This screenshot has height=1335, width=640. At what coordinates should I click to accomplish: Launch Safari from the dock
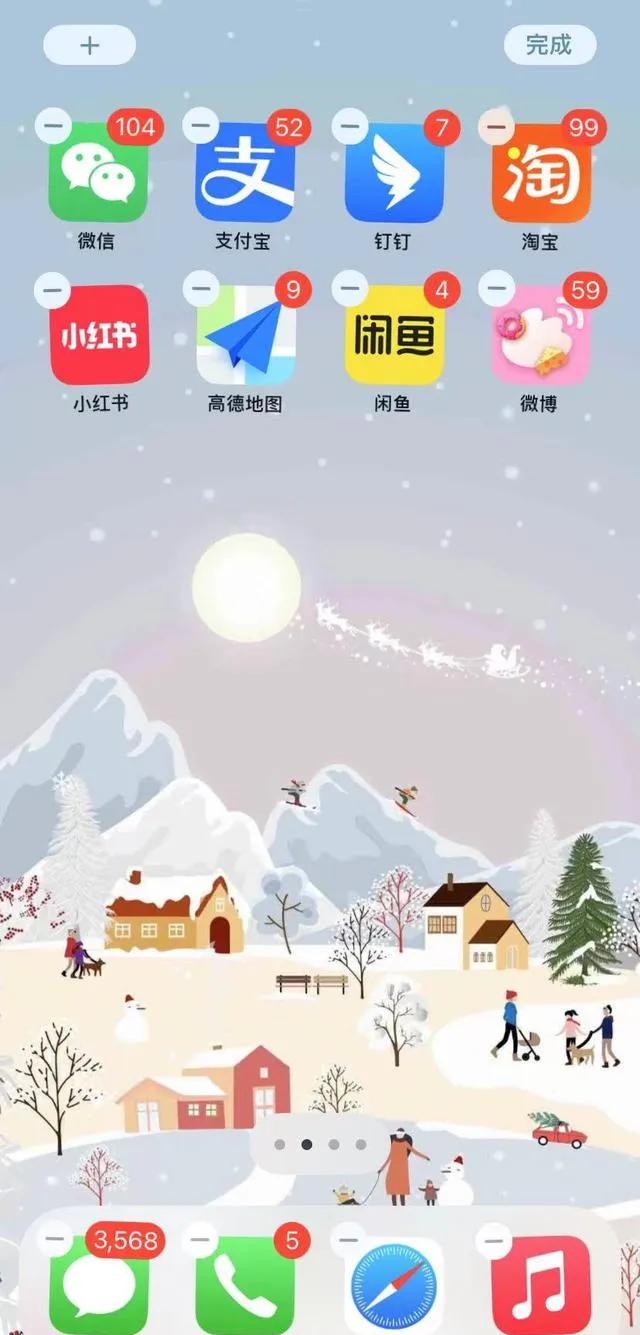click(x=394, y=1285)
